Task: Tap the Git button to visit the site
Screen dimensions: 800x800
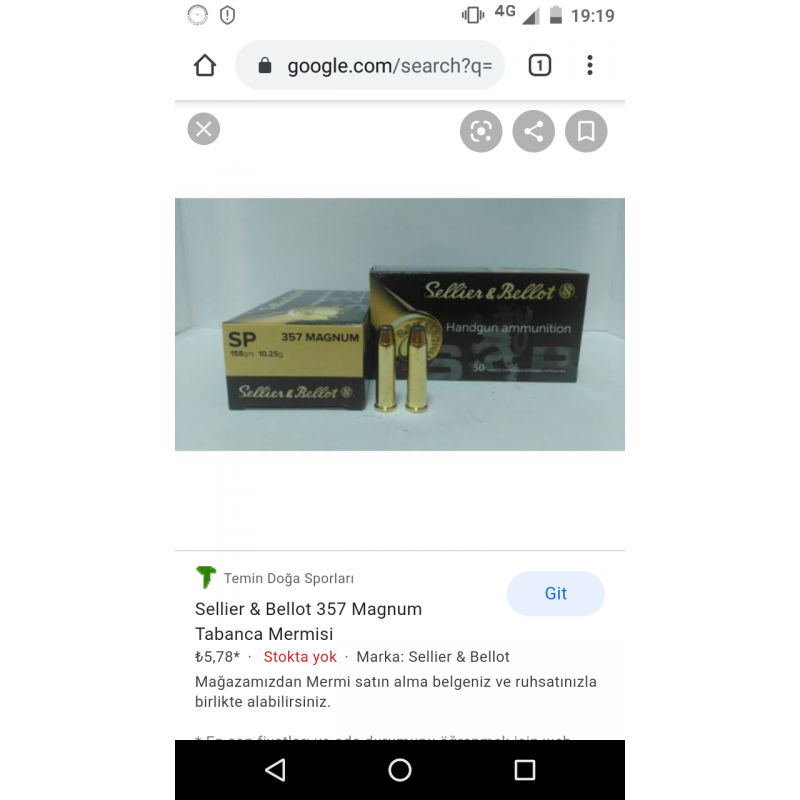Action: point(556,594)
